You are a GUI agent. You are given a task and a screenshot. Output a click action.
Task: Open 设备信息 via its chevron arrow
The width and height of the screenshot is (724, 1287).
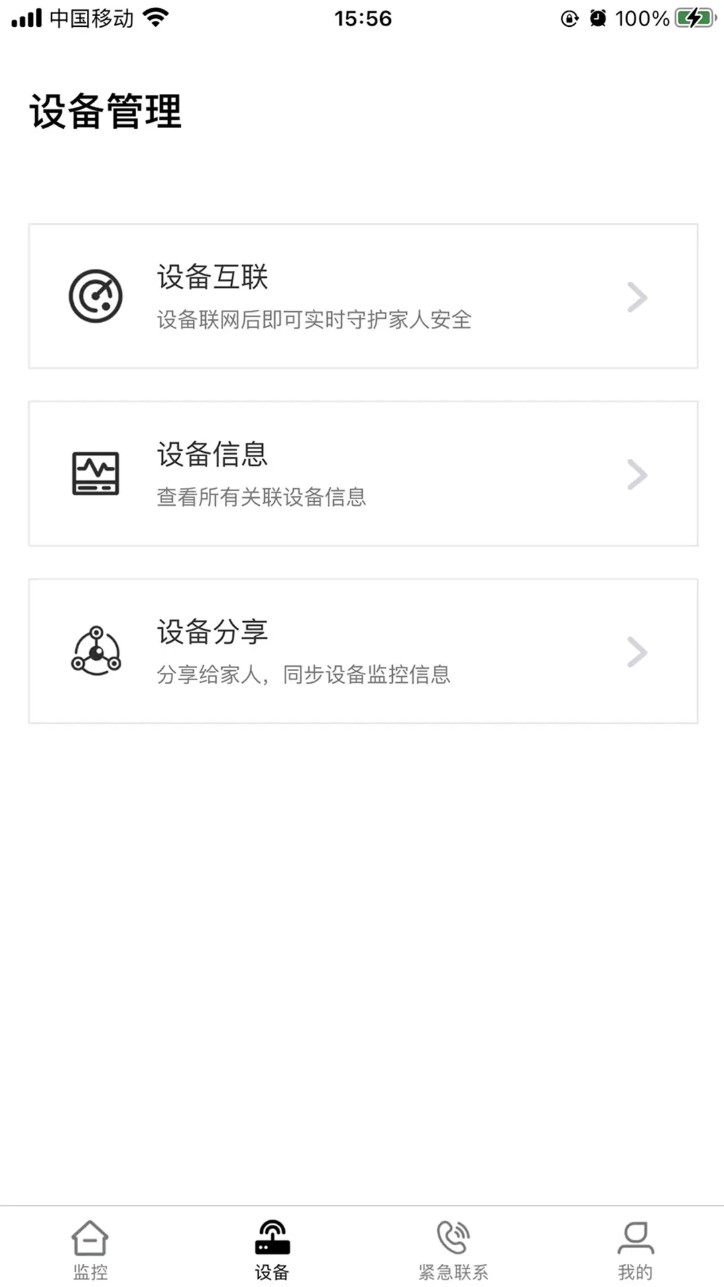click(x=637, y=474)
